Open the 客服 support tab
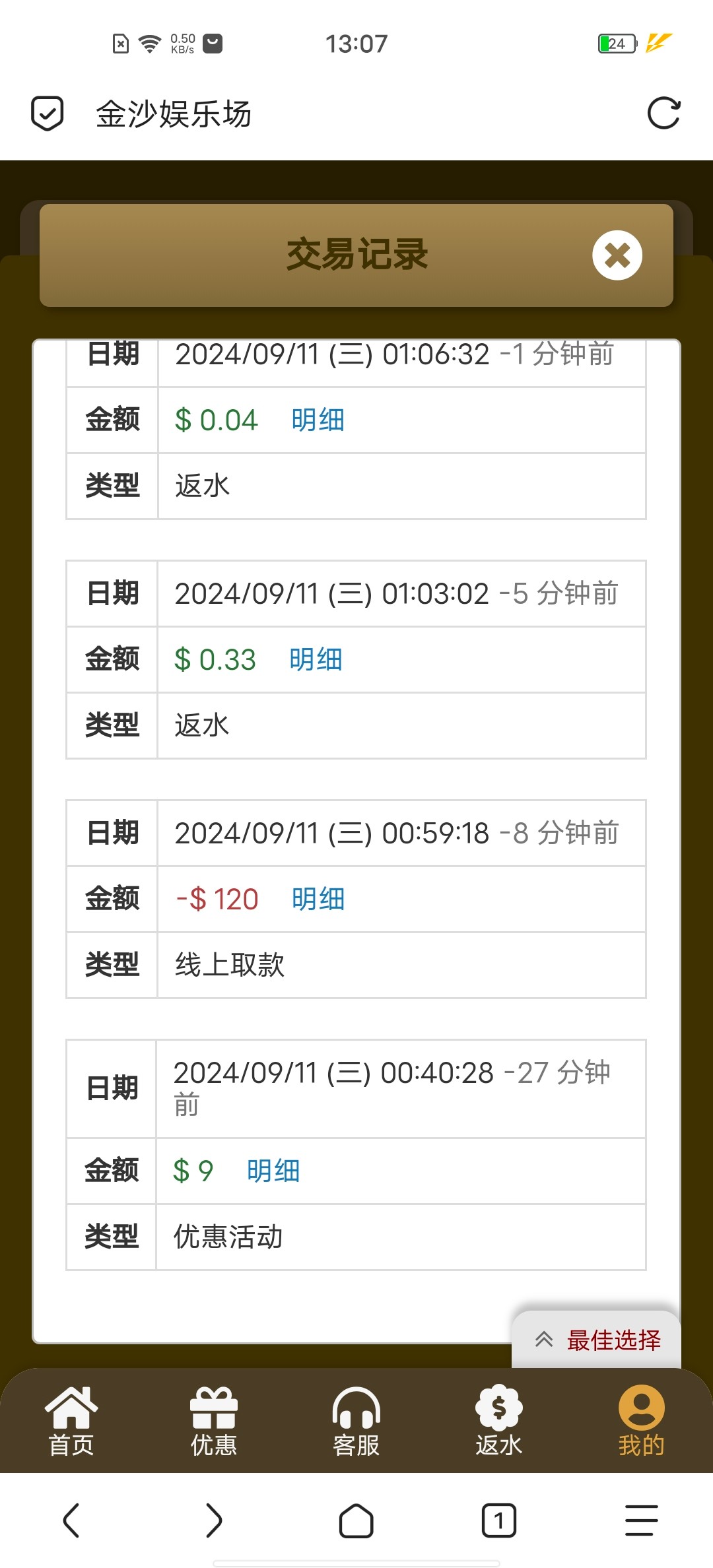 (356, 1421)
